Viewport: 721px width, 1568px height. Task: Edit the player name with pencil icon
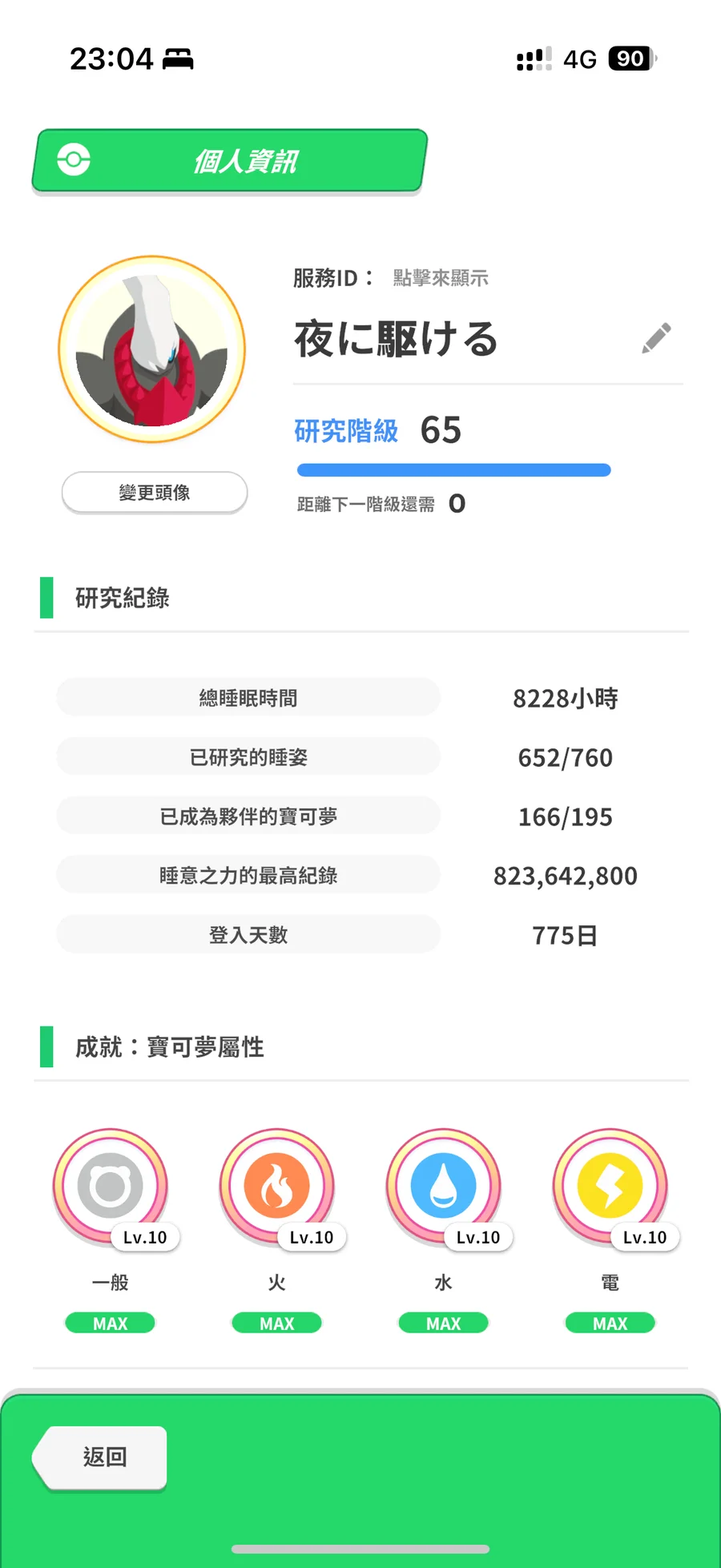tap(656, 338)
